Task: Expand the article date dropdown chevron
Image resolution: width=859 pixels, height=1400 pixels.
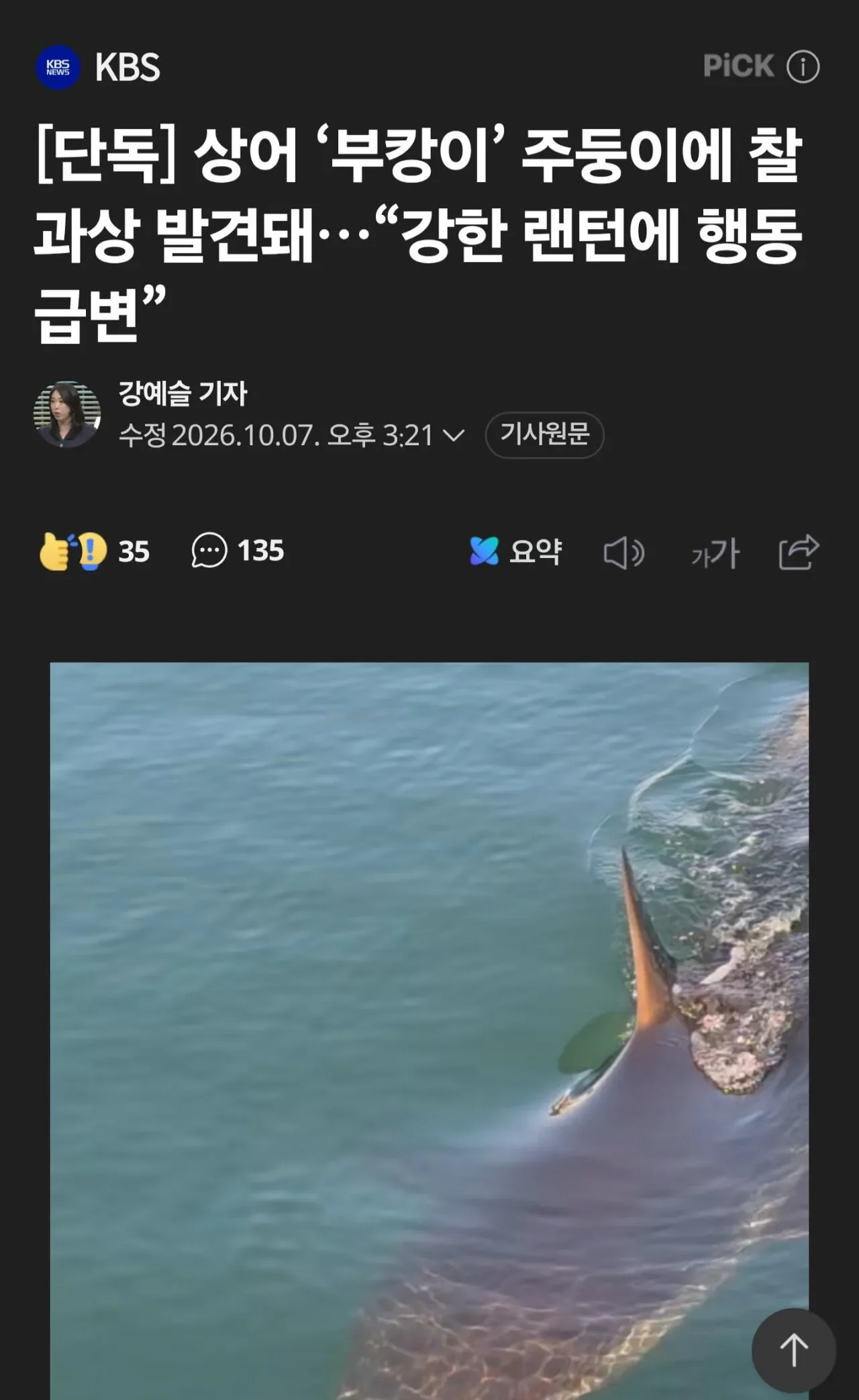Action: click(454, 436)
